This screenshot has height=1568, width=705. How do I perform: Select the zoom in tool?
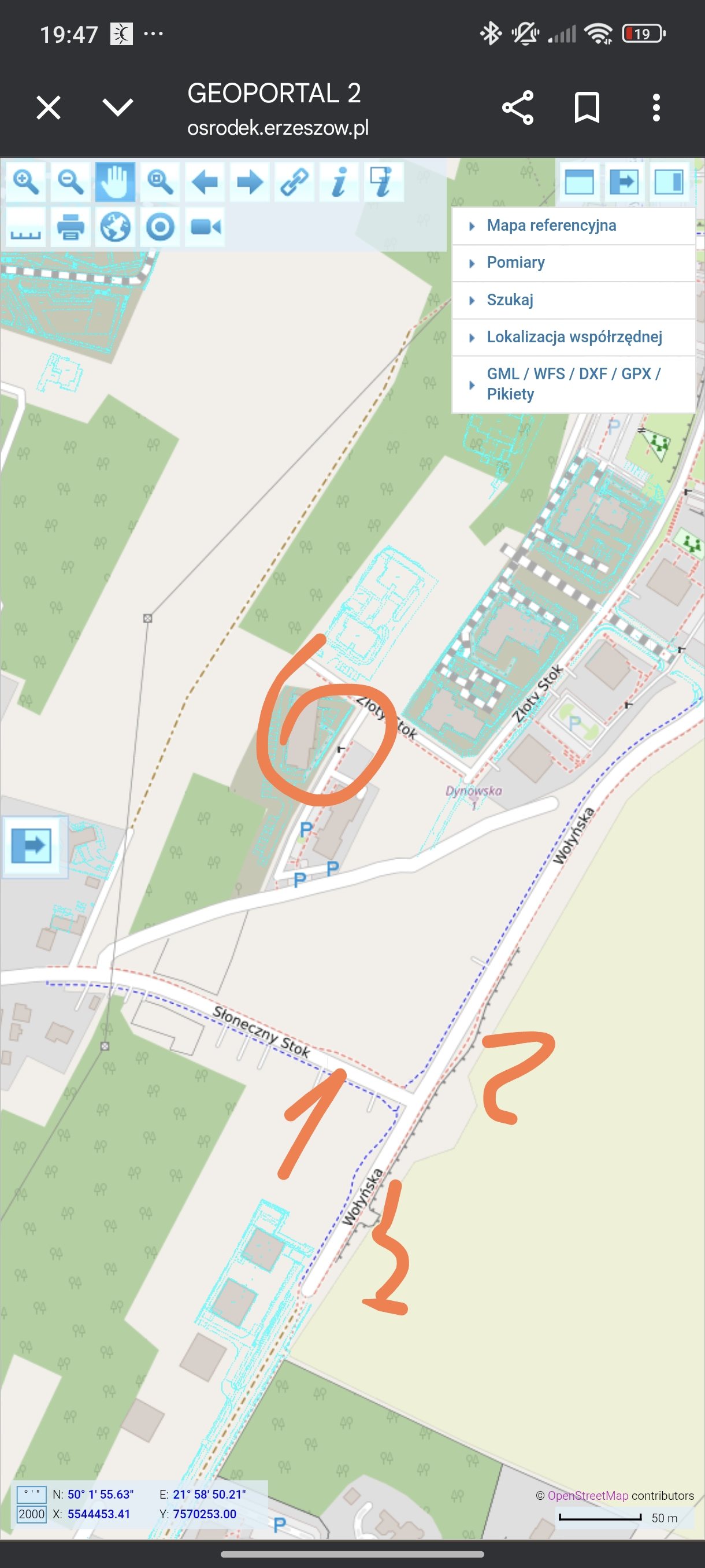pyautogui.click(x=25, y=182)
